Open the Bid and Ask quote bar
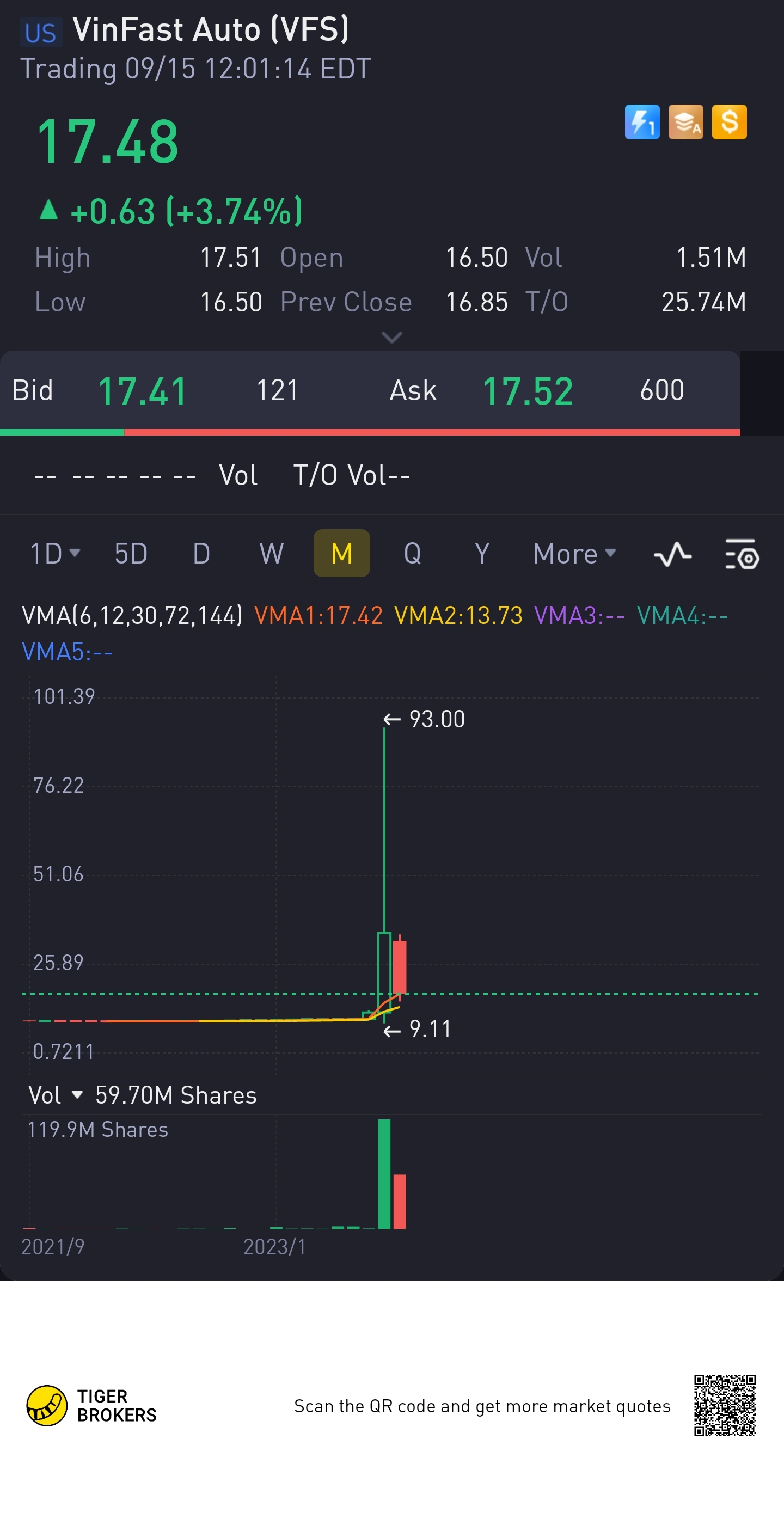784x1531 pixels. [370, 391]
